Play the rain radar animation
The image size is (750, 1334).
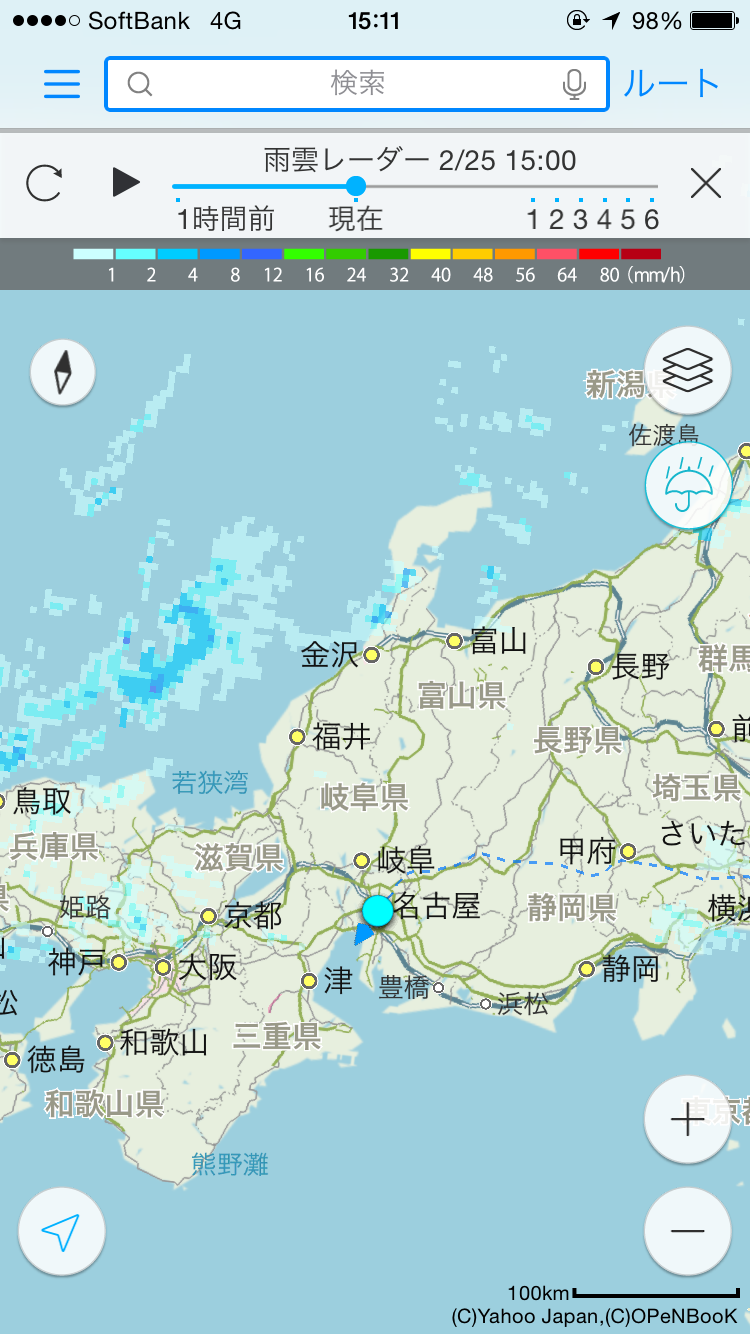coord(126,182)
